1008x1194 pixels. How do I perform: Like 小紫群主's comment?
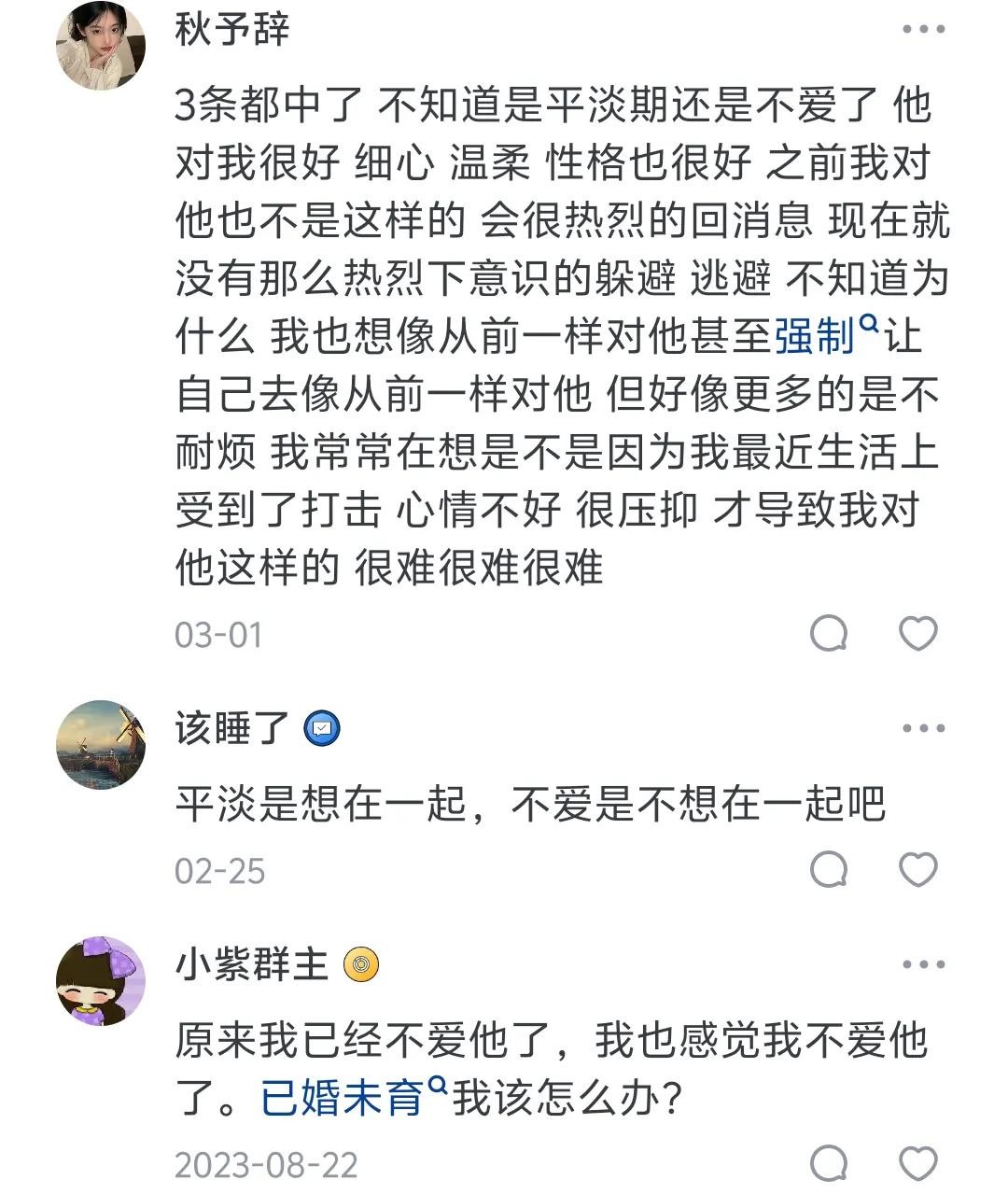pos(917,1164)
